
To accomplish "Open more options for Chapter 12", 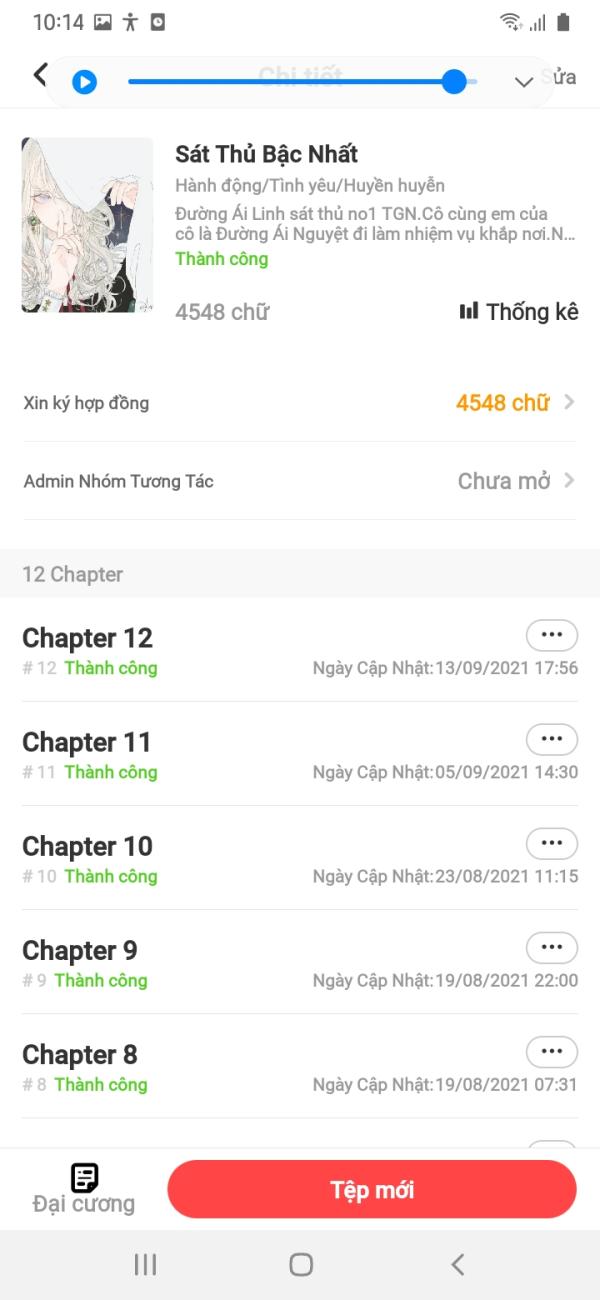I will coord(551,635).
